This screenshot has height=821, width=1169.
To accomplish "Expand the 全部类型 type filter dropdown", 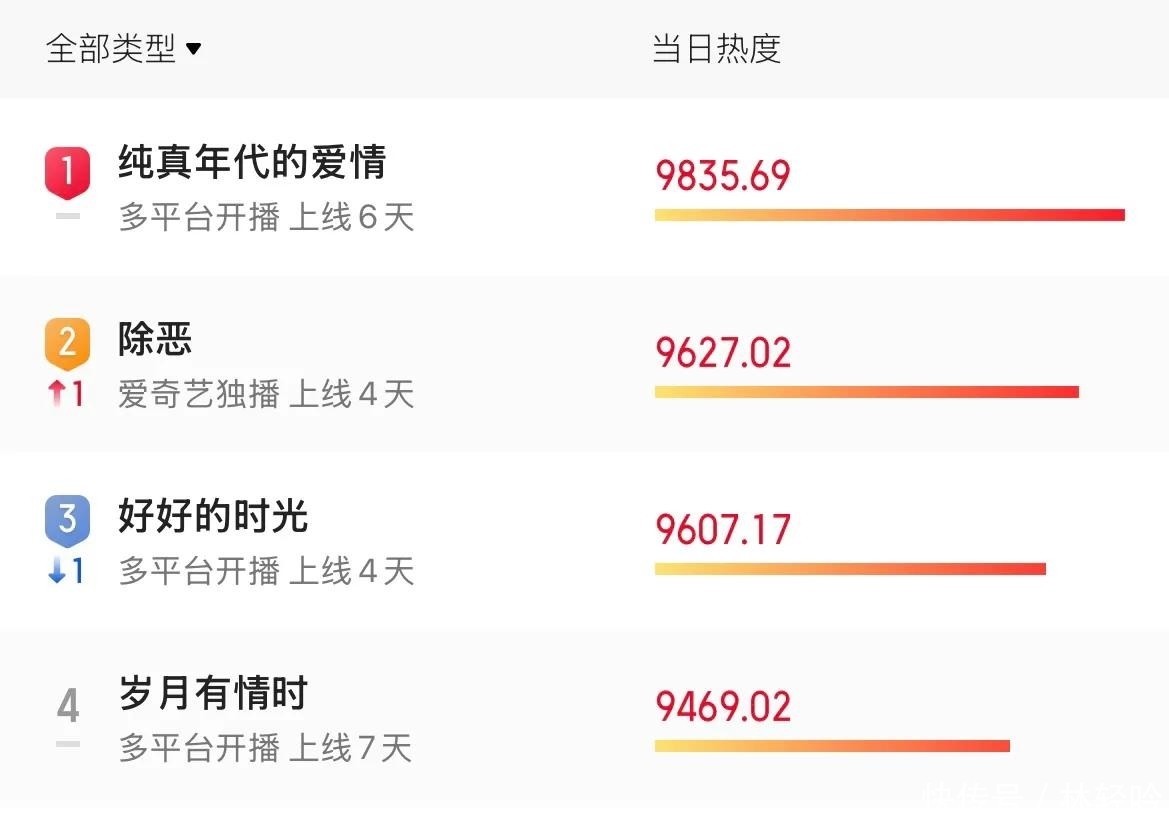I will (123, 49).
